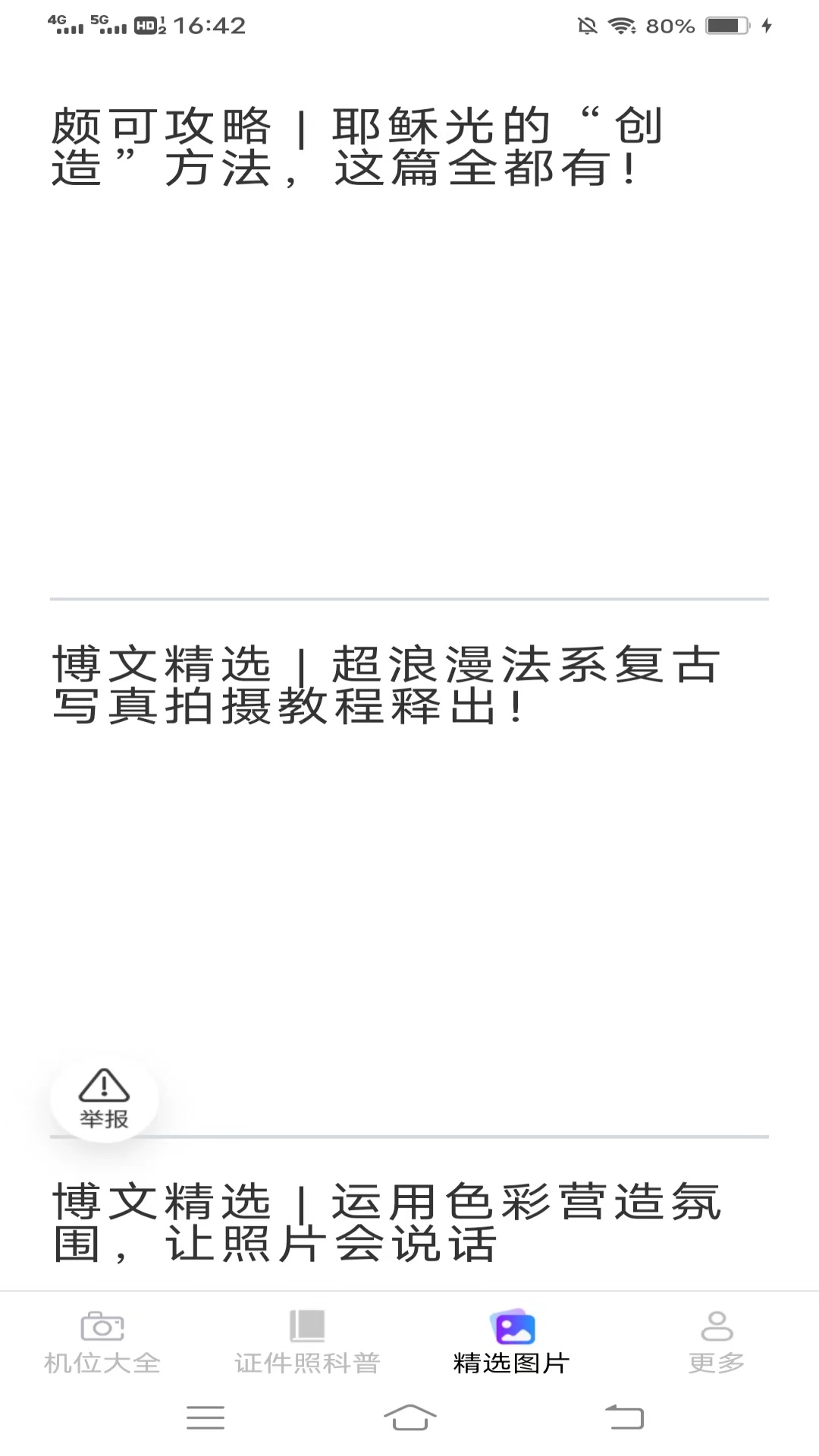
Task: Switch to the 机位大全 tab
Action: [x=102, y=1346]
